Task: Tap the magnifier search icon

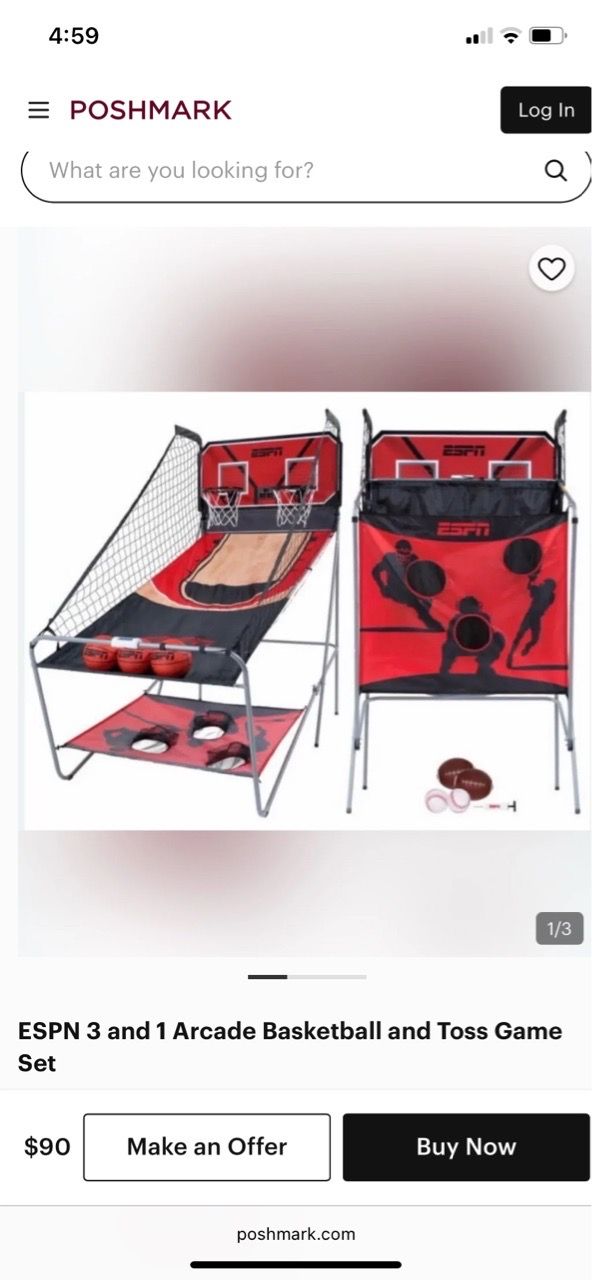Action: pos(555,171)
